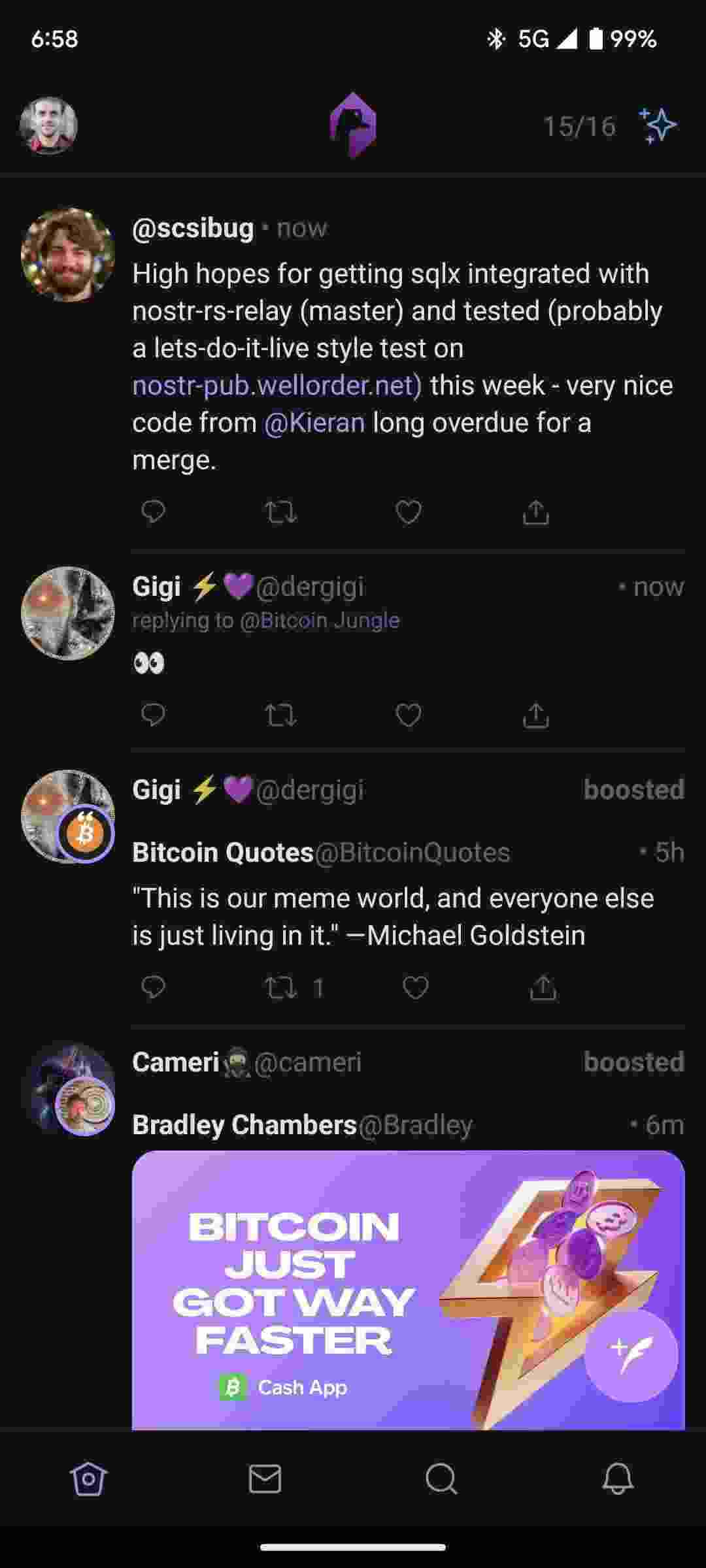Image resolution: width=706 pixels, height=1568 pixels.
Task: Open @Kieran's mentioned profile
Action: 312,422
